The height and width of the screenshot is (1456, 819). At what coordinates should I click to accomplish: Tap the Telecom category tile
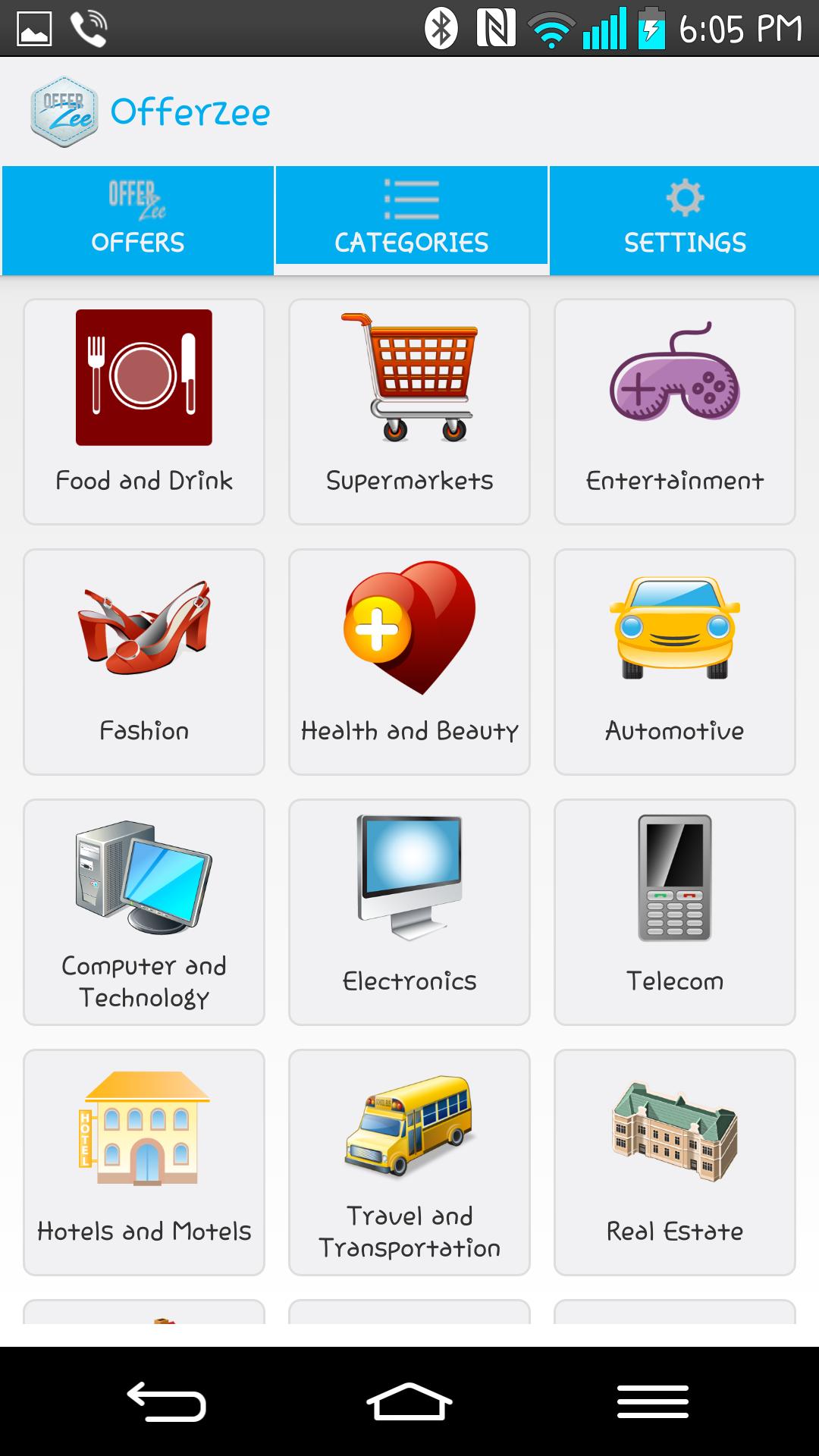[x=675, y=912]
